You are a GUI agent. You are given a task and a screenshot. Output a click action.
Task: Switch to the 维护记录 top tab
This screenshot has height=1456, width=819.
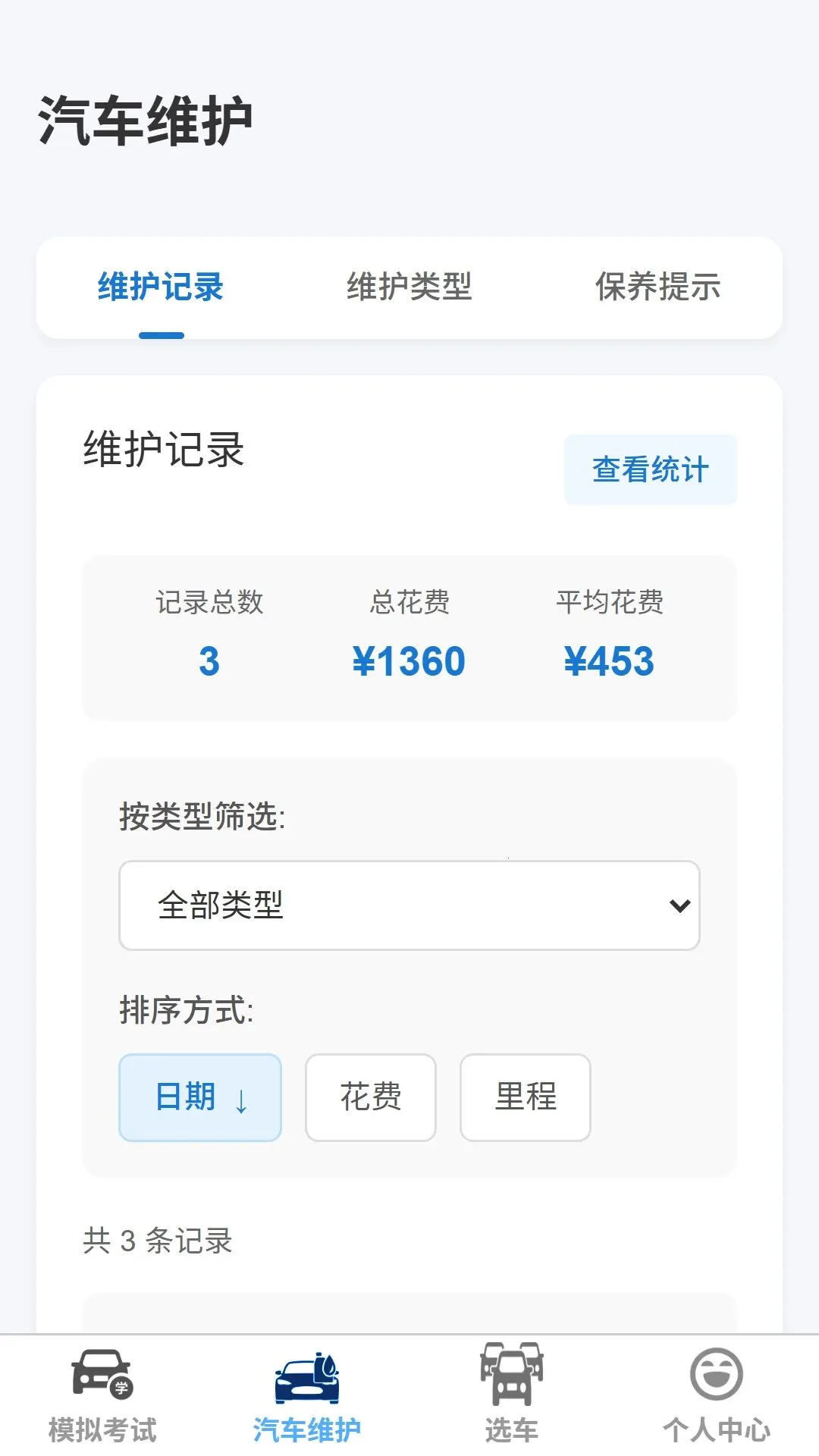161,287
